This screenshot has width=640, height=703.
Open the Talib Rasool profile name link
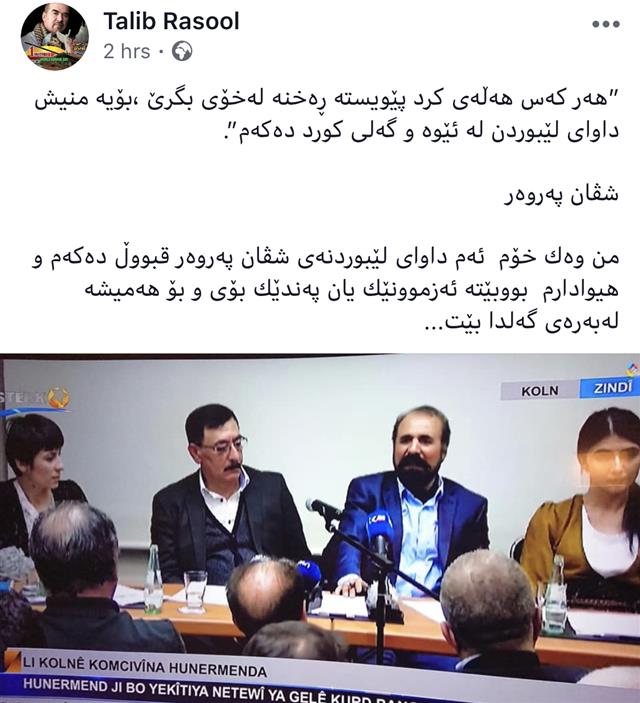[x=170, y=21]
